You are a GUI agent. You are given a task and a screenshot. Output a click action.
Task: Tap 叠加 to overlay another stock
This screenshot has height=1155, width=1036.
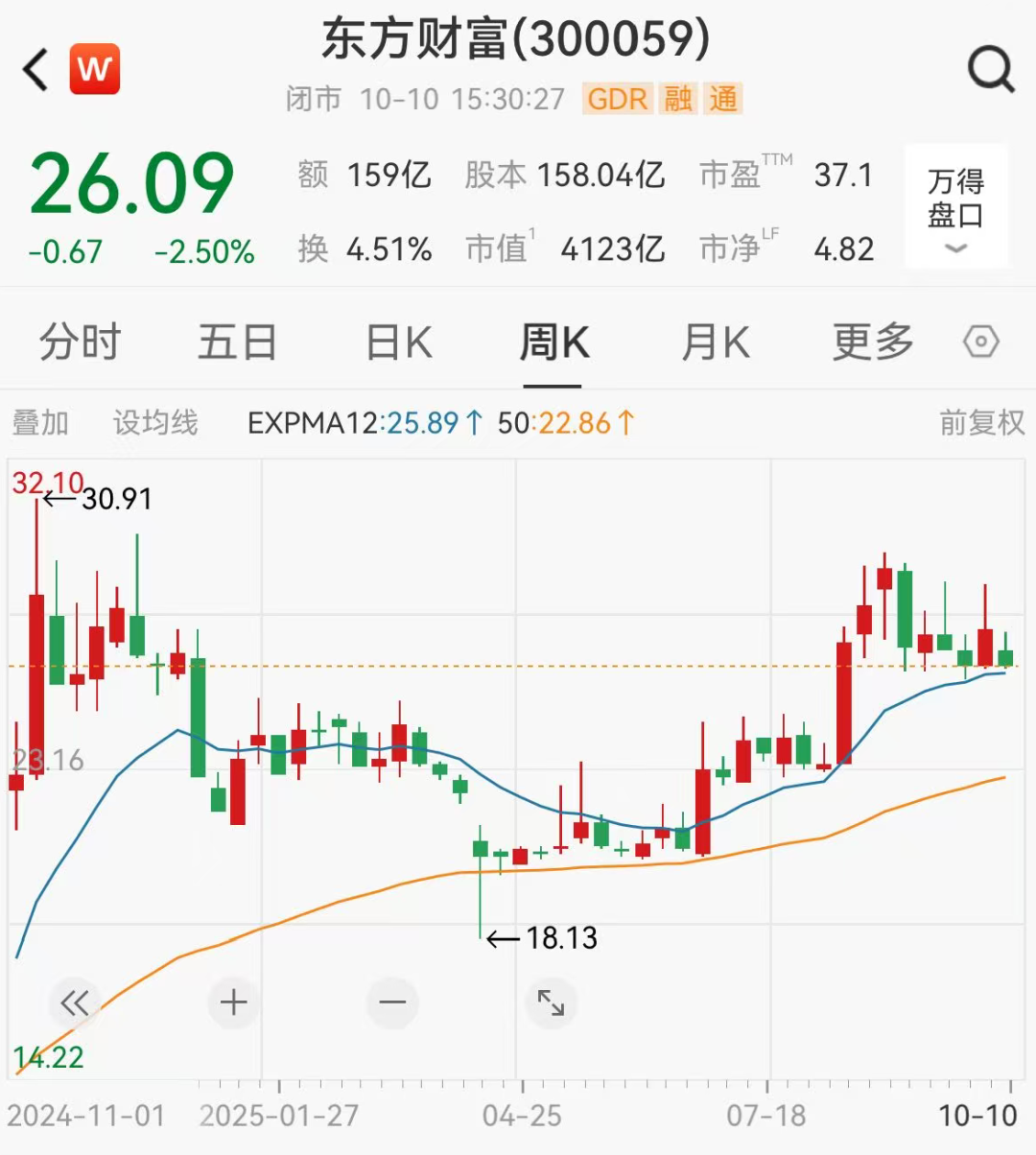click(40, 422)
